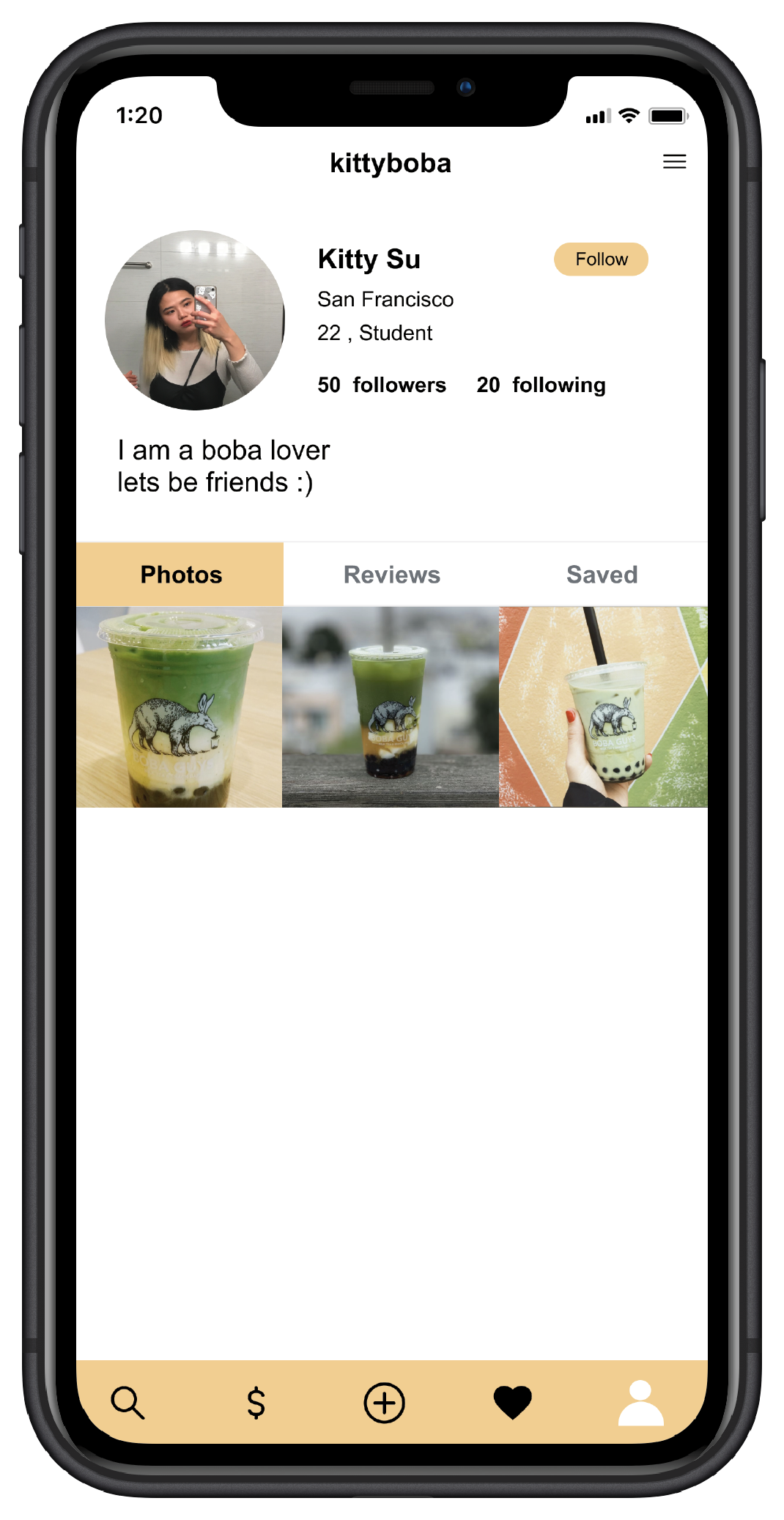Image resolution: width=784 pixels, height=1520 pixels.
Task: Follow Kitty Su
Action: pos(601,259)
